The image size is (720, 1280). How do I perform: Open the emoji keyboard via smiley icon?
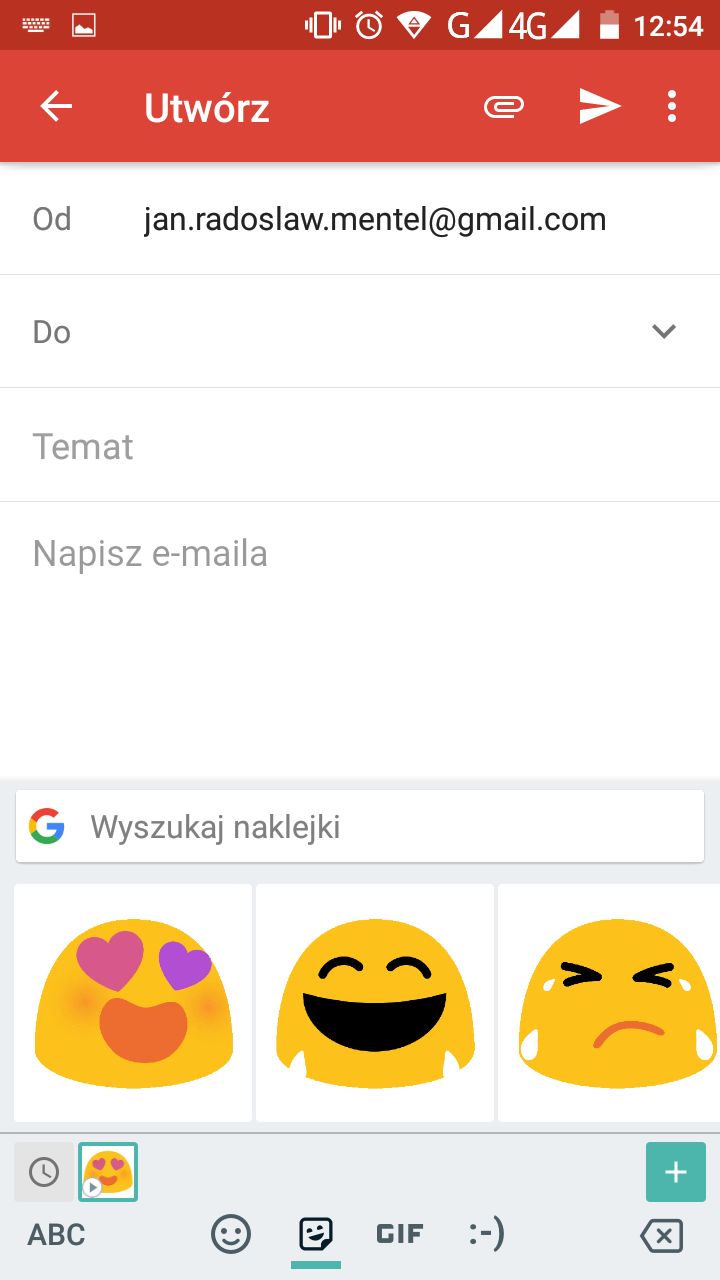coord(230,1234)
